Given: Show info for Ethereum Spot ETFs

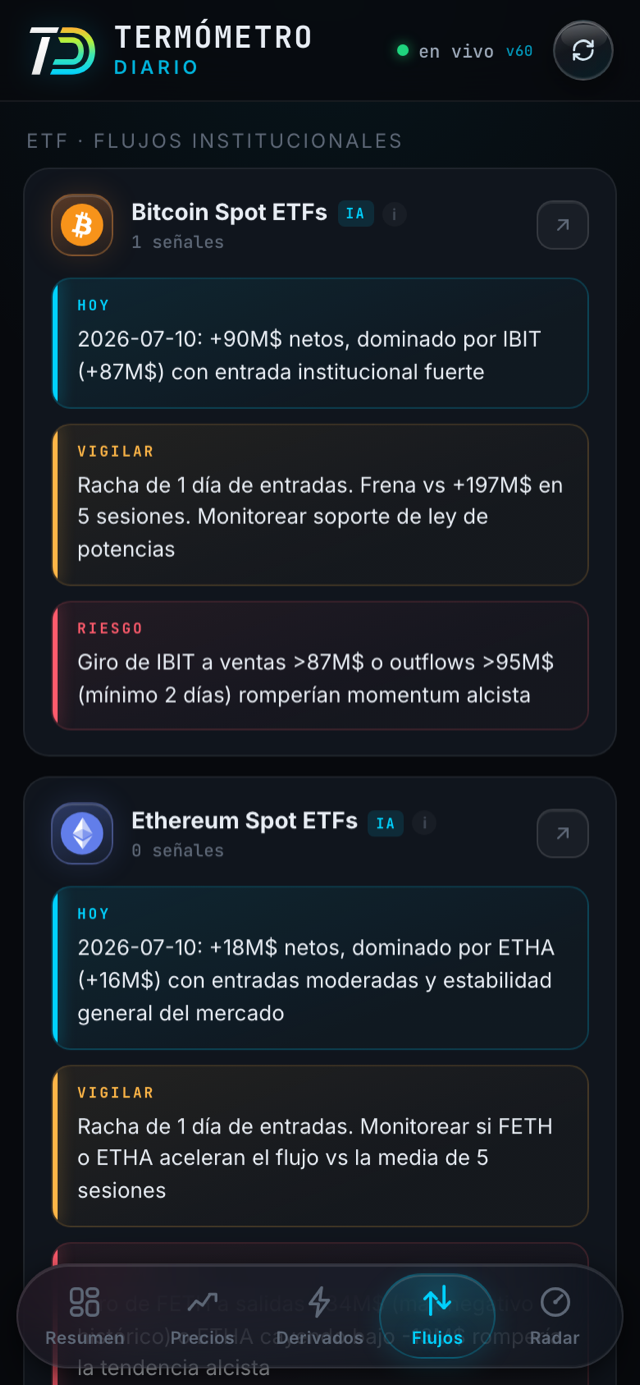Looking at the screenshot, I should click(x=424, y=823).
